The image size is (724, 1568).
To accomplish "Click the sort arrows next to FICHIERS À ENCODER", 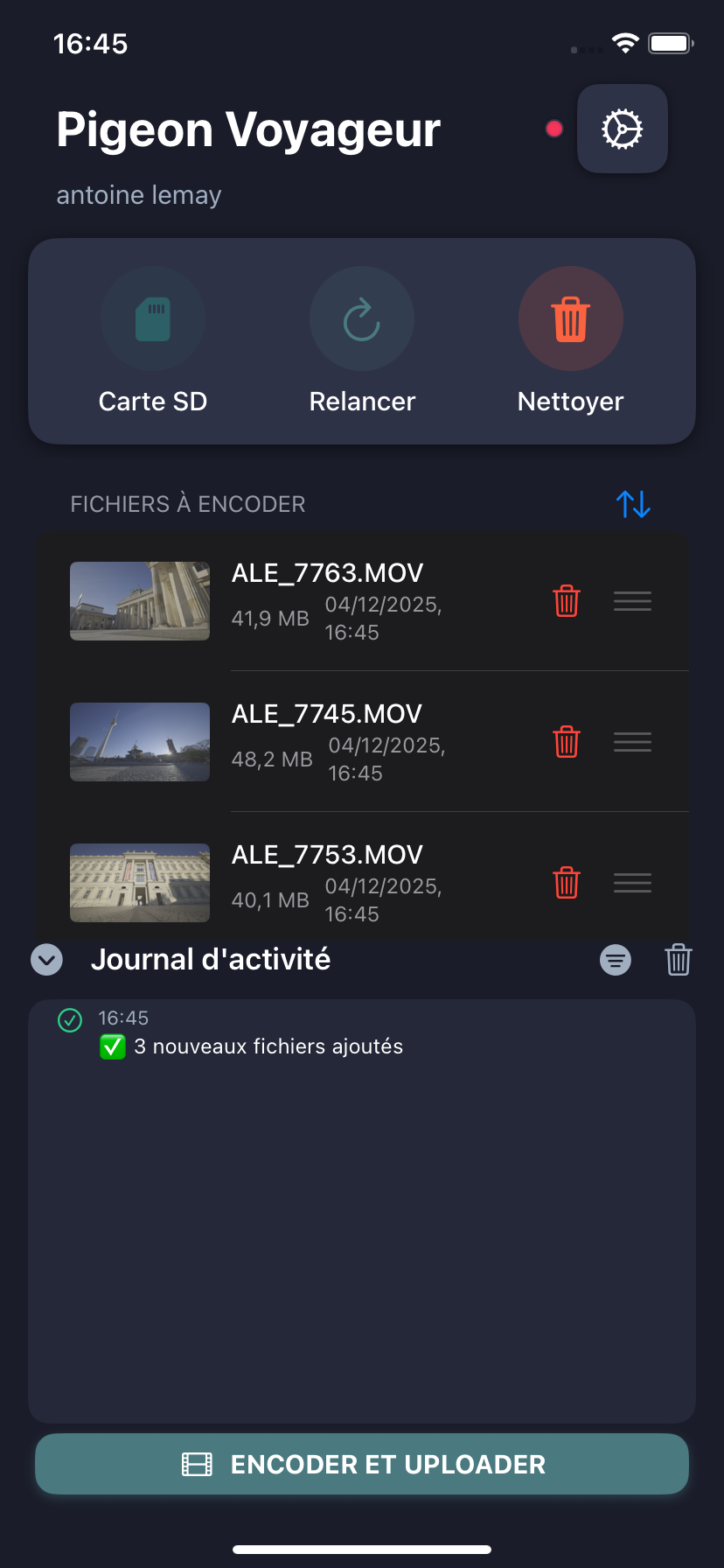I will pyautogui.click(x=633, y=504).
